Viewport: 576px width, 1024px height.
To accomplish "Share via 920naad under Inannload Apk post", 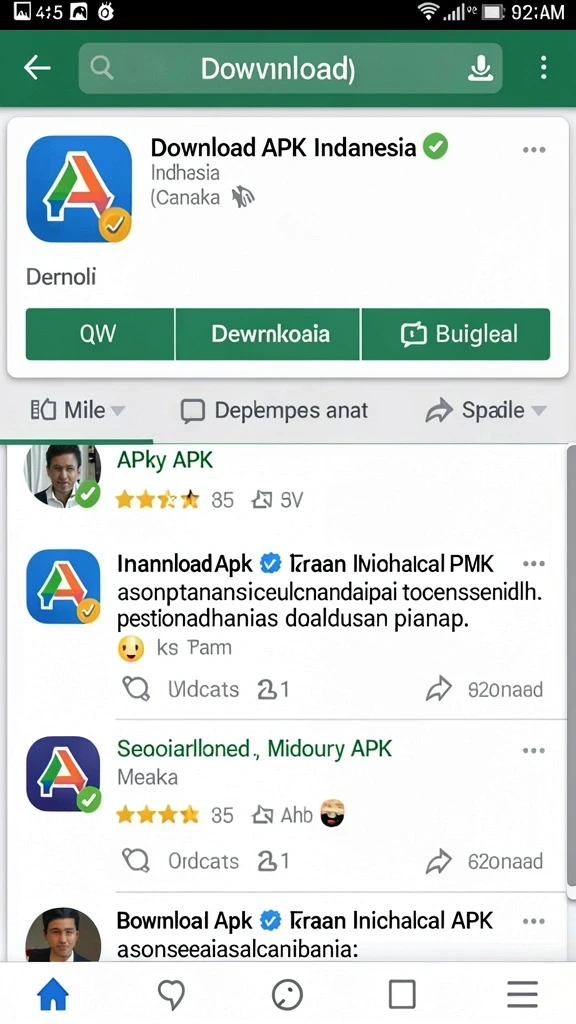I will pos(484,689).
